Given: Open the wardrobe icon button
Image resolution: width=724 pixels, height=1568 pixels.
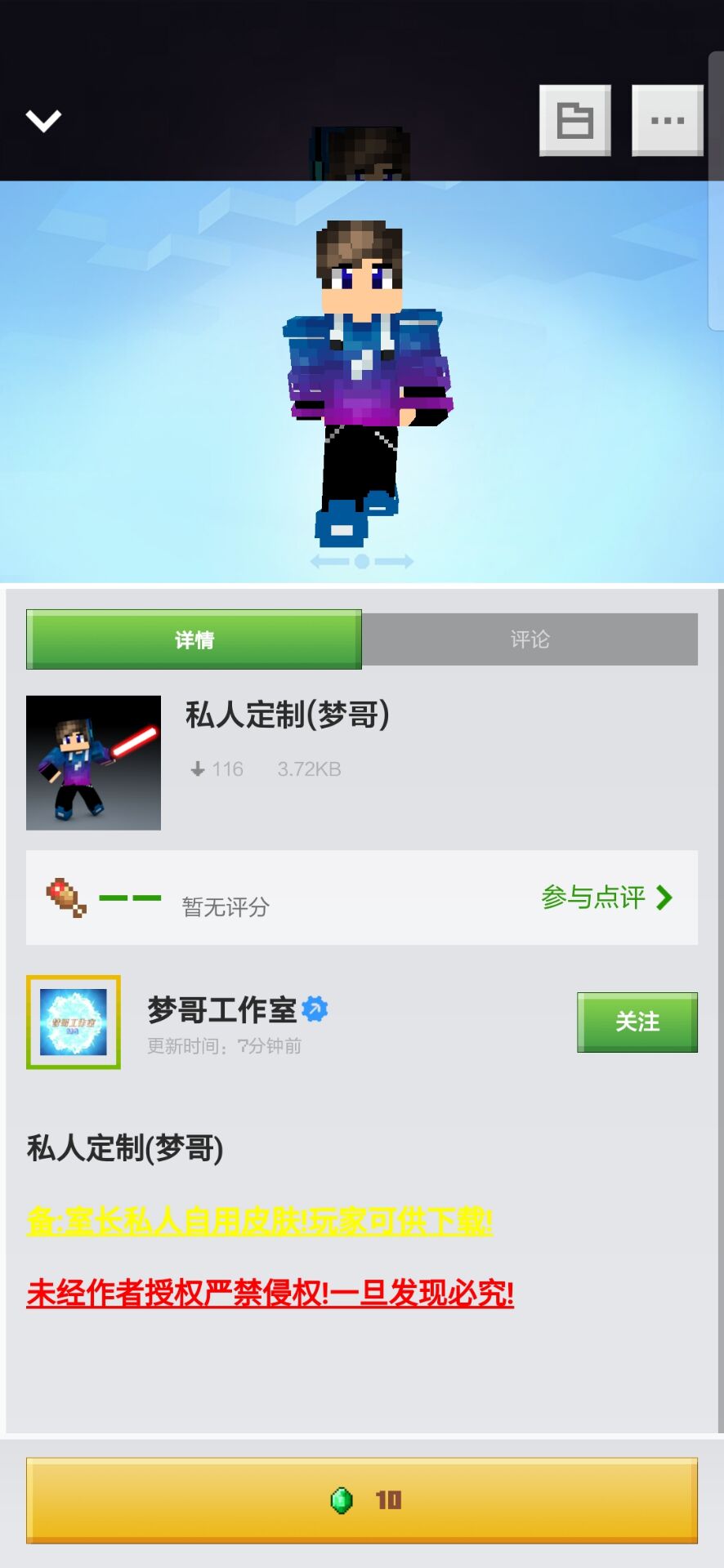Looking at the screenshot, I should 574,120.
